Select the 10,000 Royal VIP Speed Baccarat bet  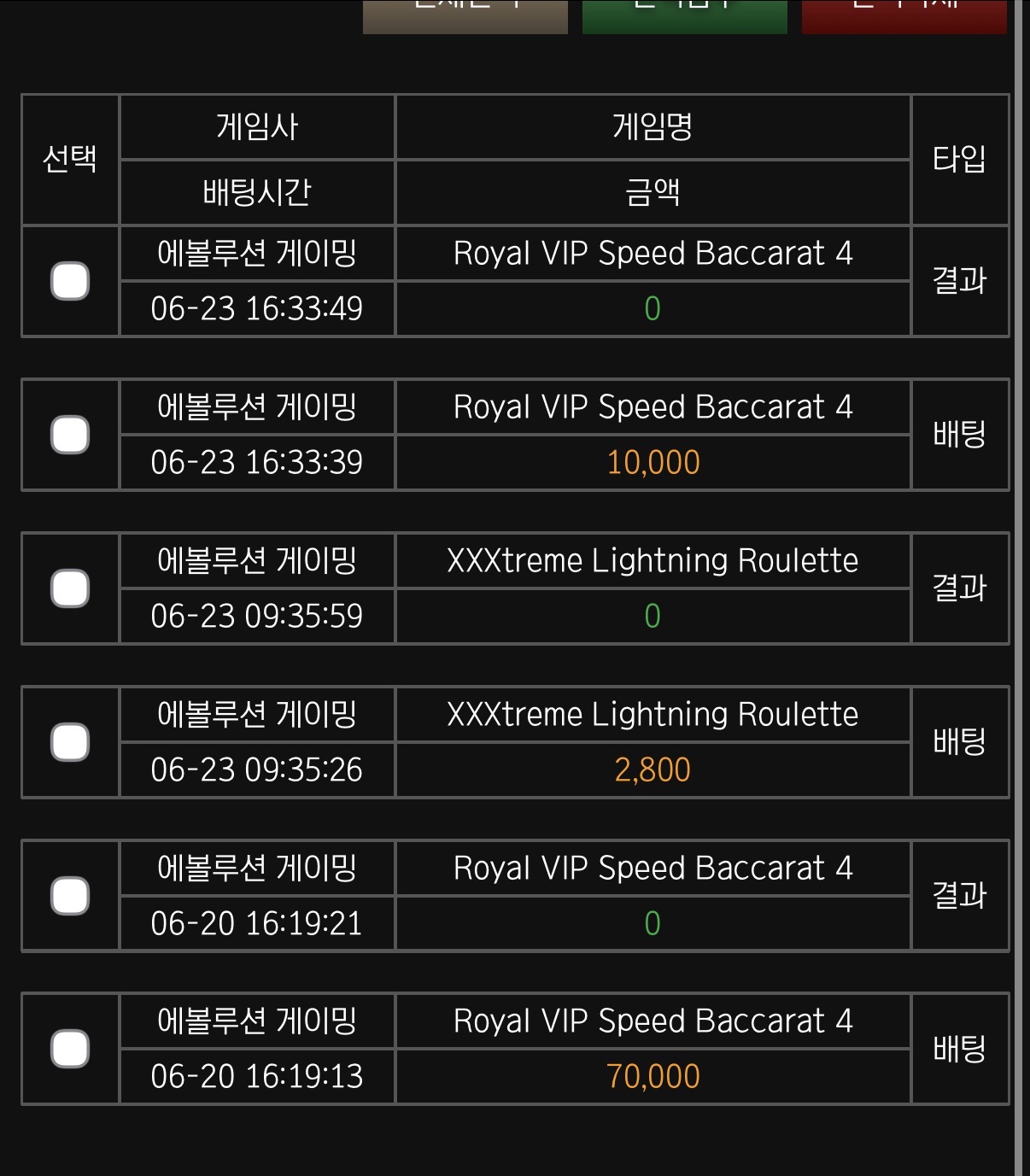coord(70,435)
